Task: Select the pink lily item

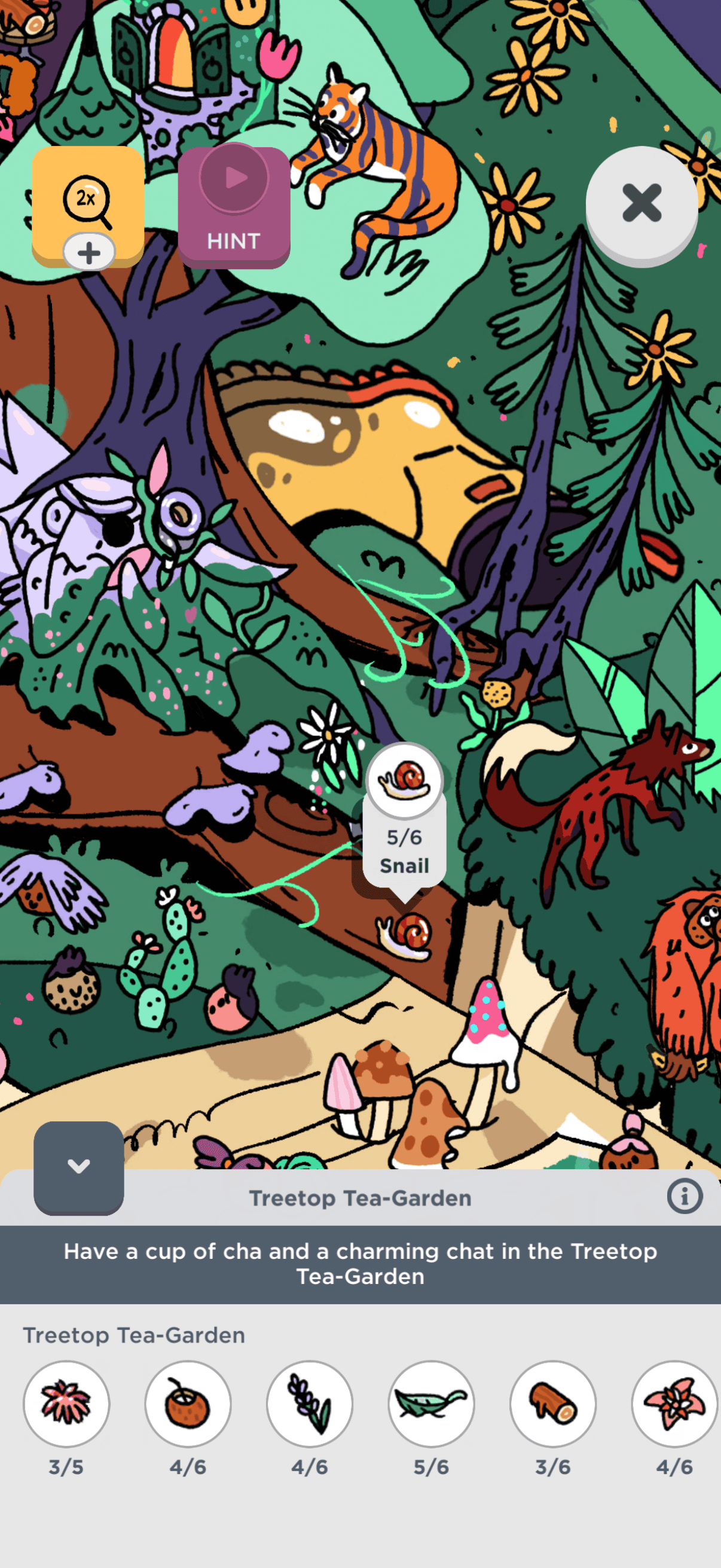Action: coord(674,1403)
